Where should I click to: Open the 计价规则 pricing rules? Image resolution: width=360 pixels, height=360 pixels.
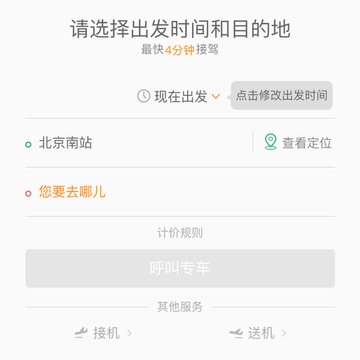point(180,233)
